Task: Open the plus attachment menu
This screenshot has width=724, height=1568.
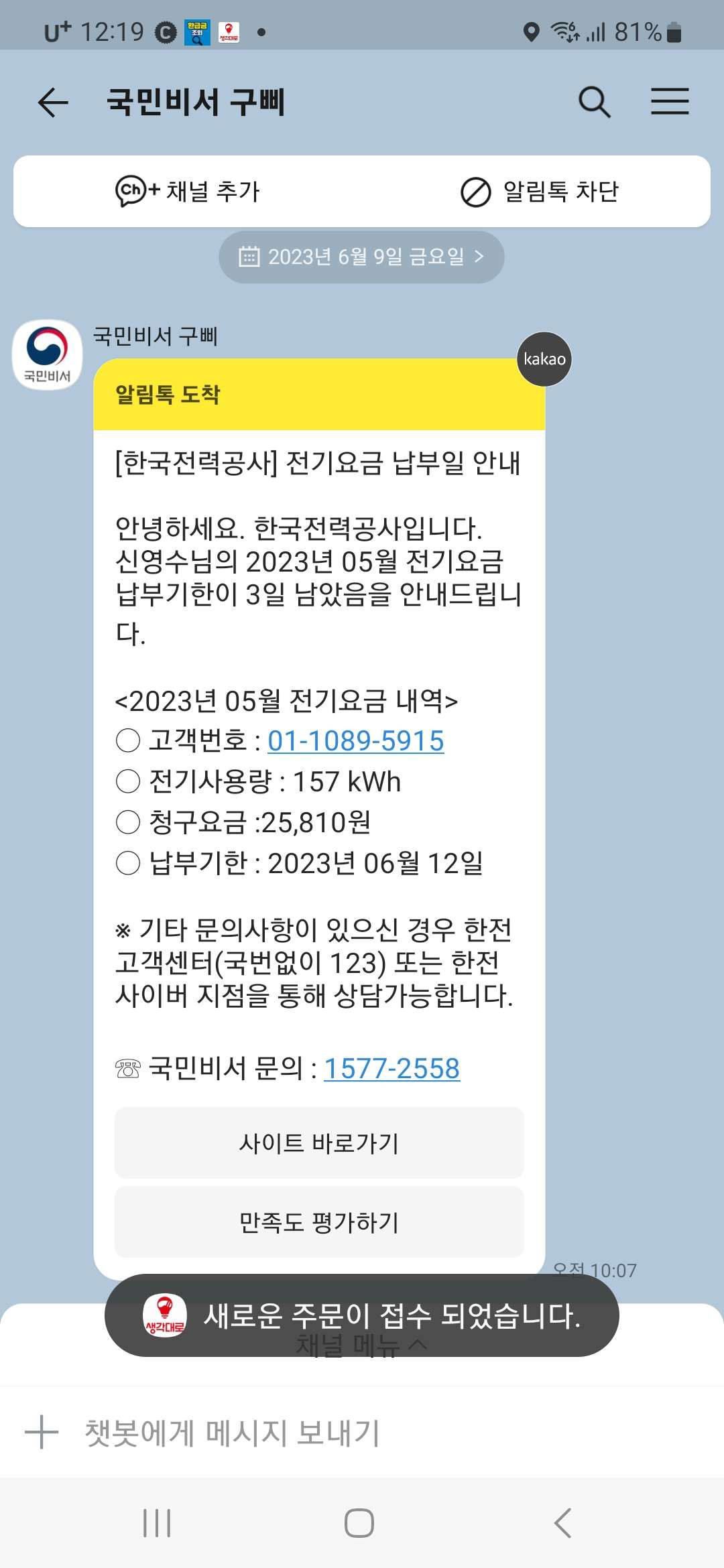Action: click(x=42, y=1433)
